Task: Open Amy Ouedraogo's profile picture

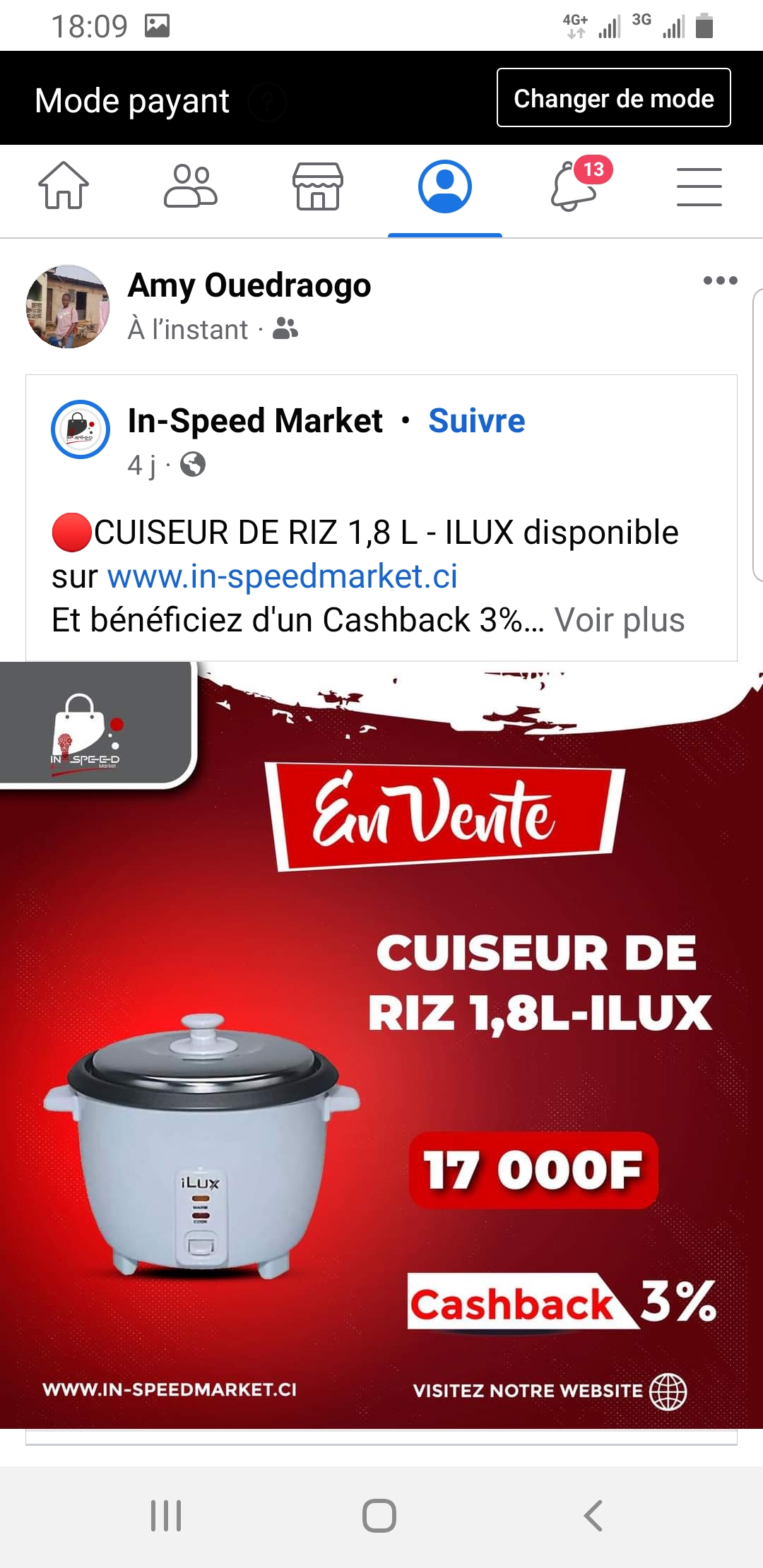Action: [68, 307]
